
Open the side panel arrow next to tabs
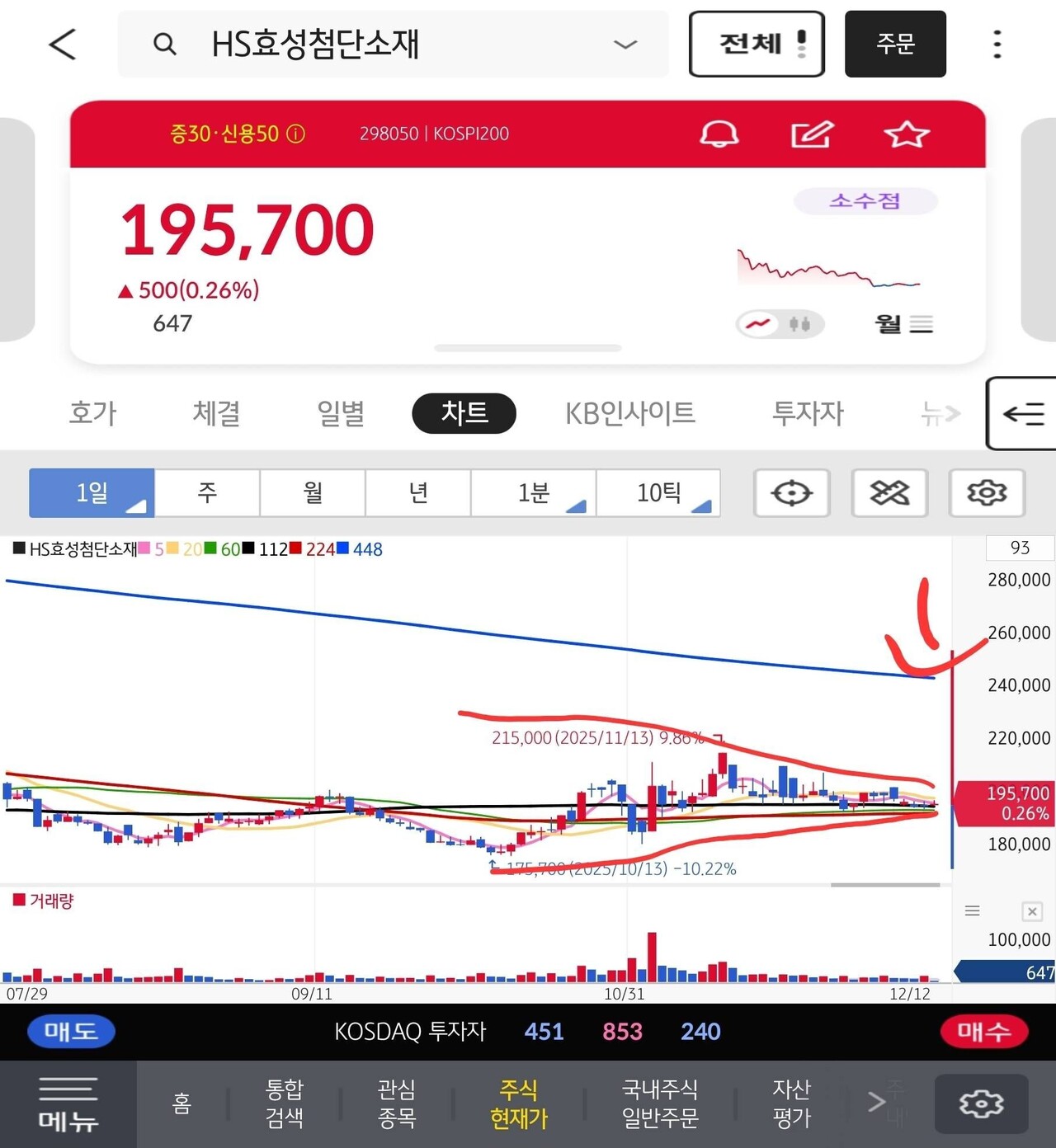pos(1023,413)
